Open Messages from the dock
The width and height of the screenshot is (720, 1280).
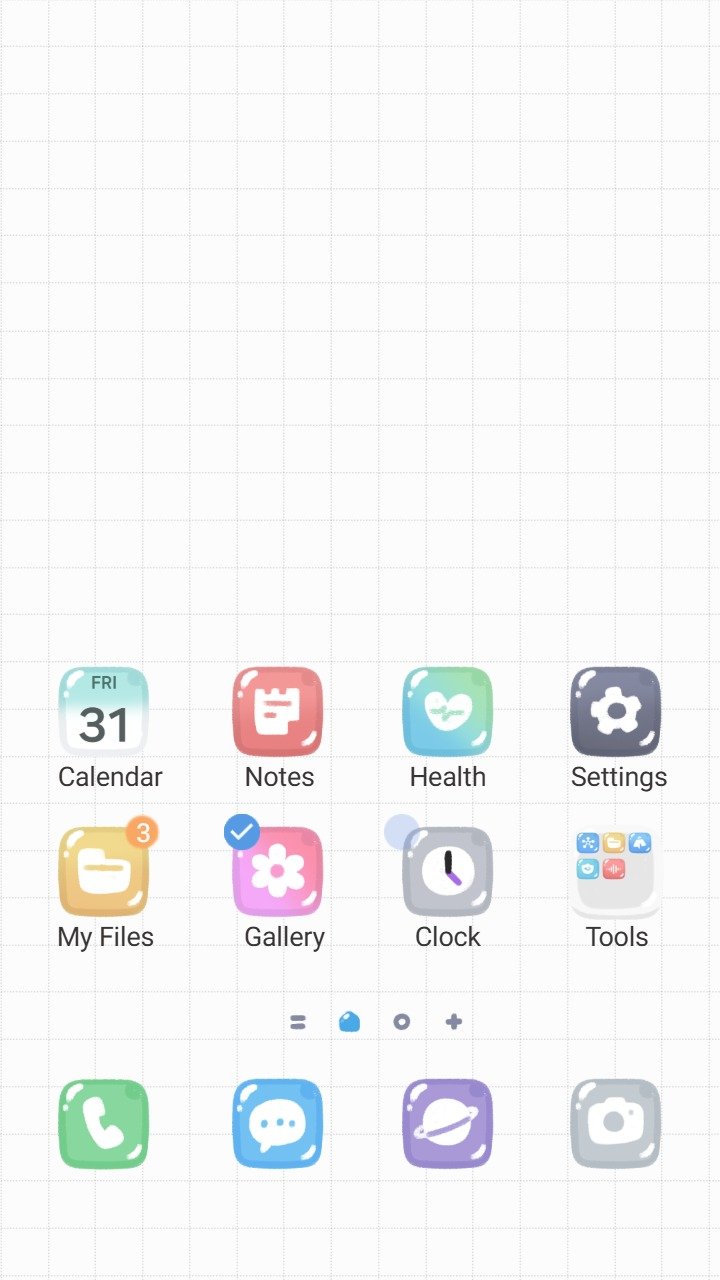pos(278,1123)
